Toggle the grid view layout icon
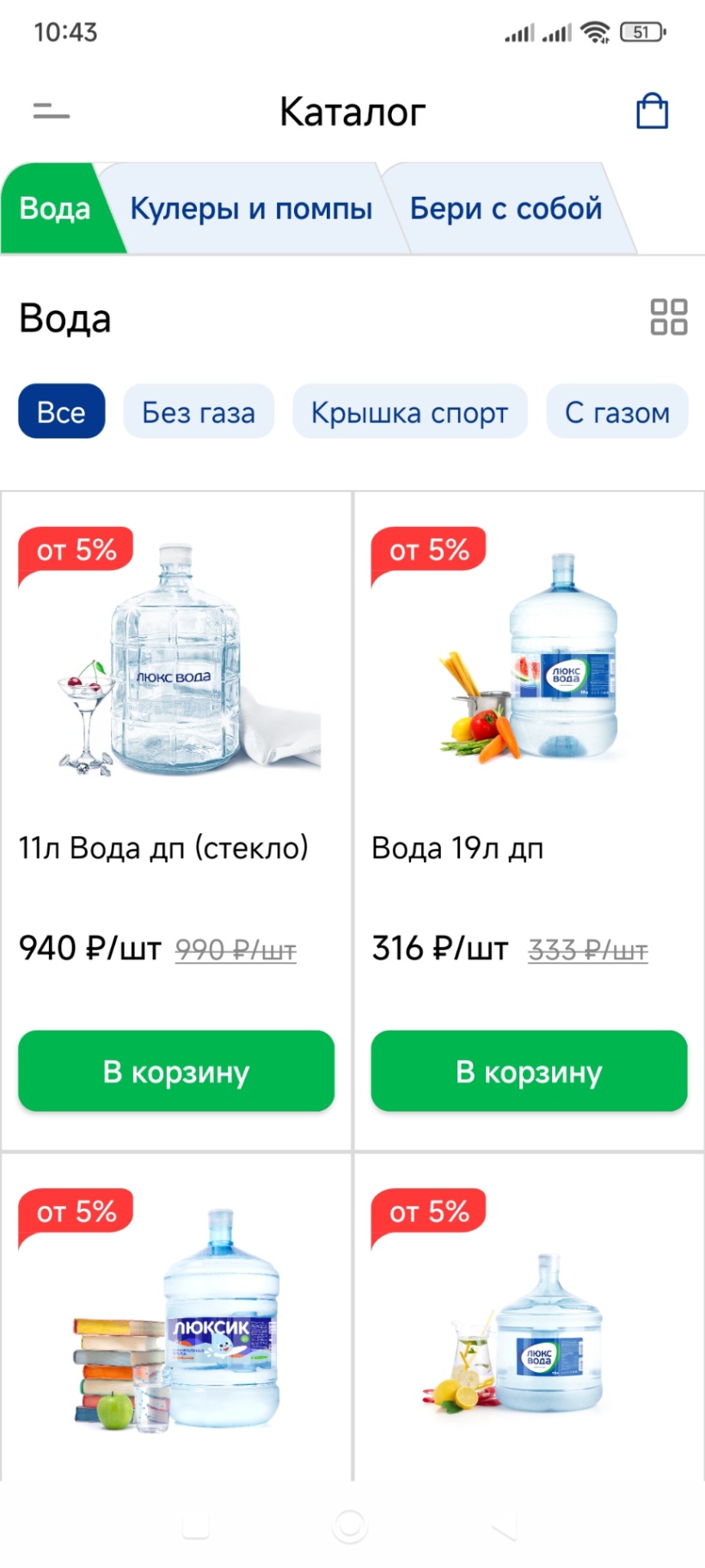 click(x=668, y=316)
